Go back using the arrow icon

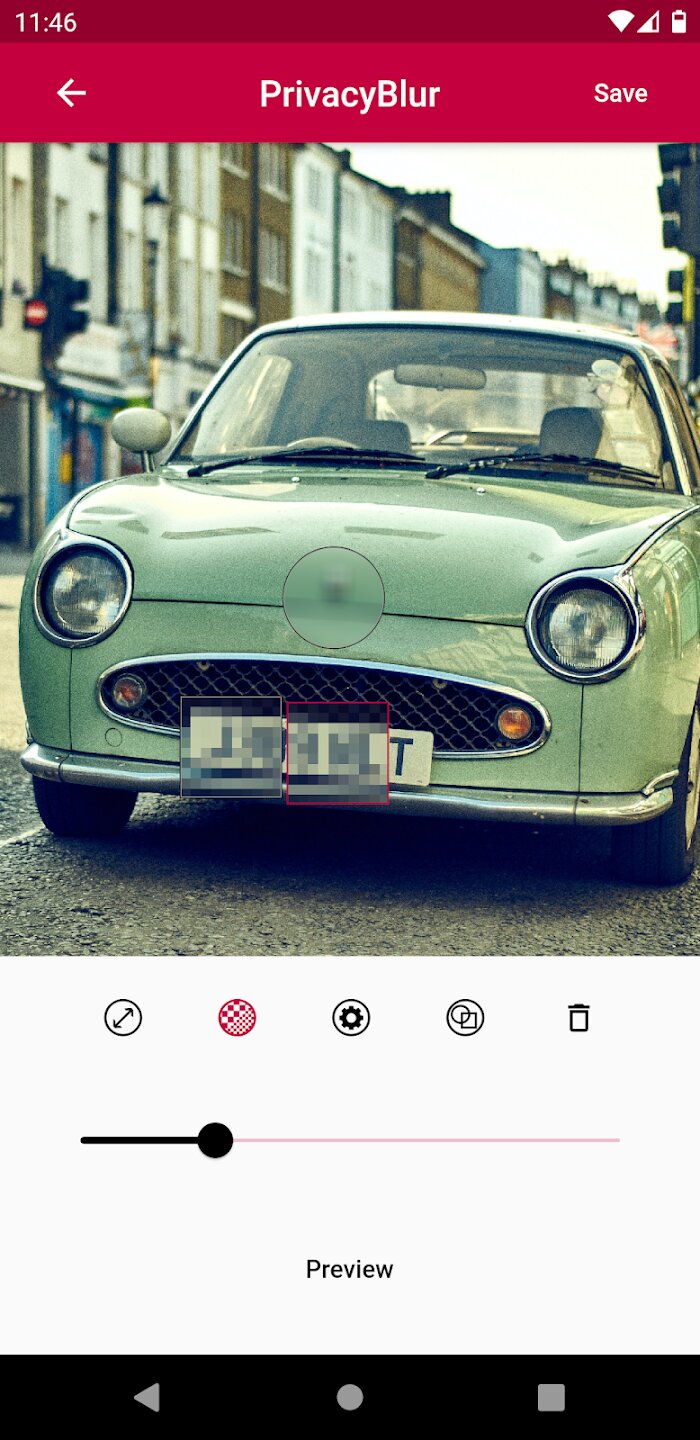(x=71, y=93)
